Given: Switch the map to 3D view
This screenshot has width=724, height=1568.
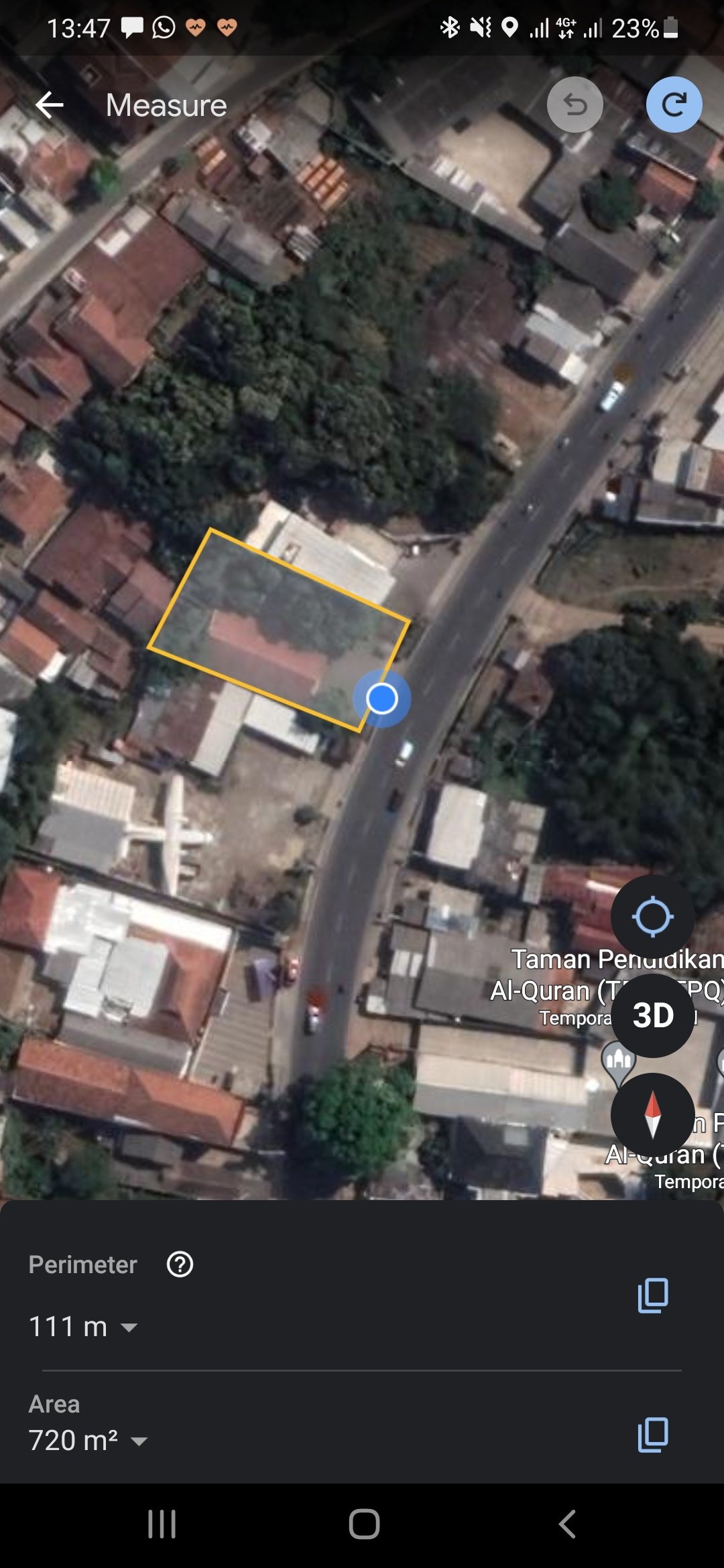Looking at the screenshot, I should [x=652, y=1015].
